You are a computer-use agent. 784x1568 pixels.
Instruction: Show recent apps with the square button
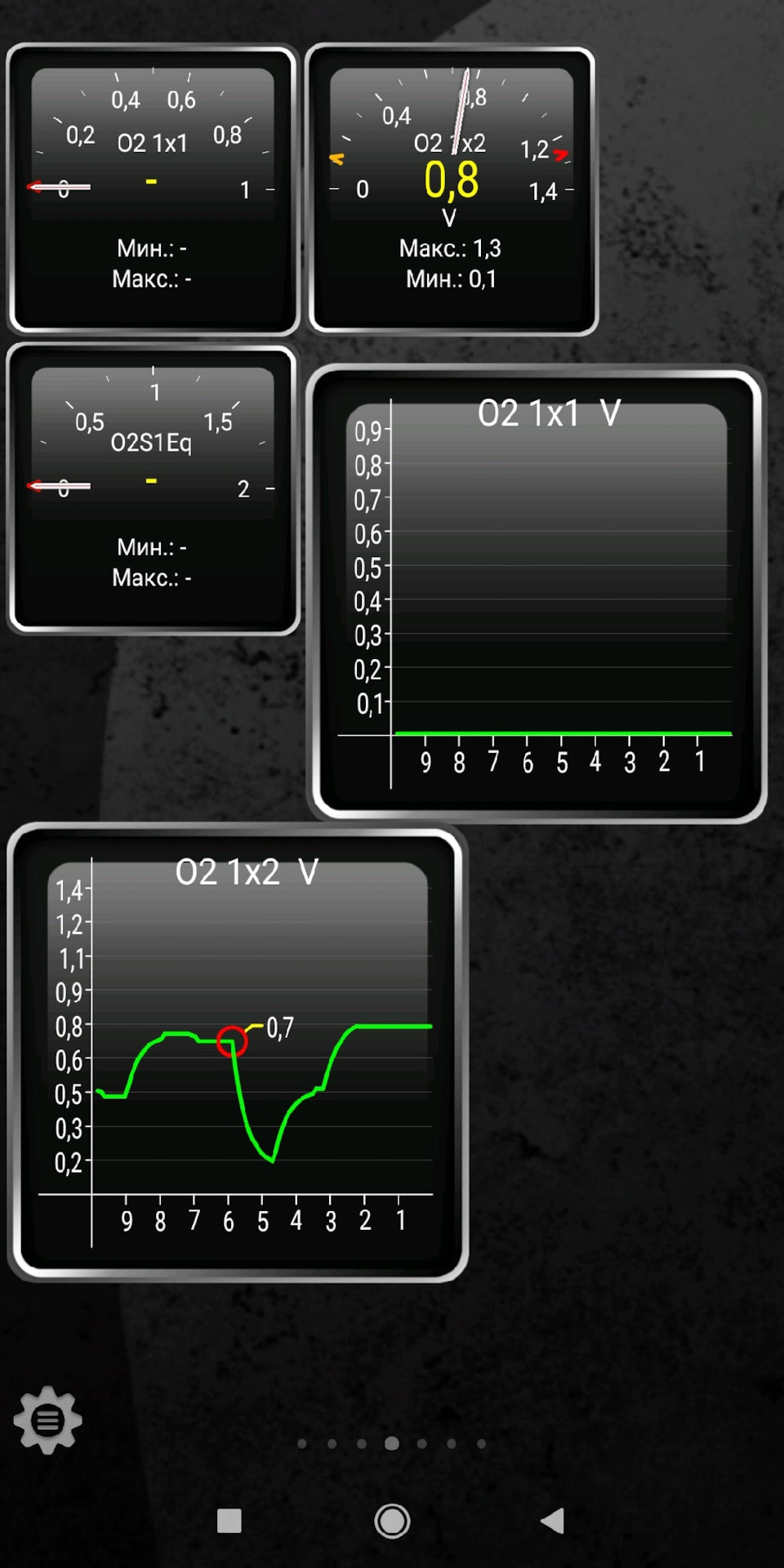click(229, 1521)
